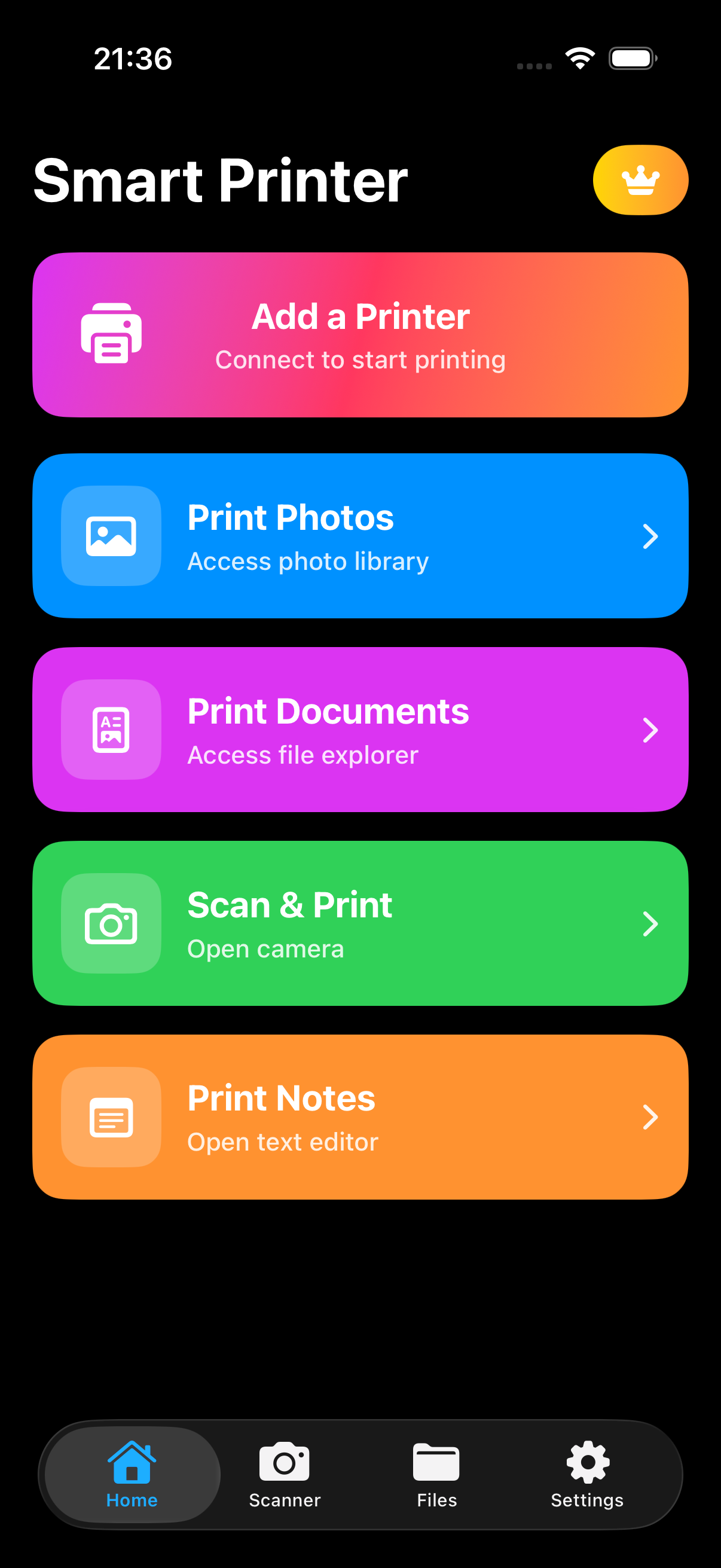The height and width of the screenshot is (1568, 721).
Task: Open the photo library via Print Photos
Action: pyautogui.click(x=360, y=537)
